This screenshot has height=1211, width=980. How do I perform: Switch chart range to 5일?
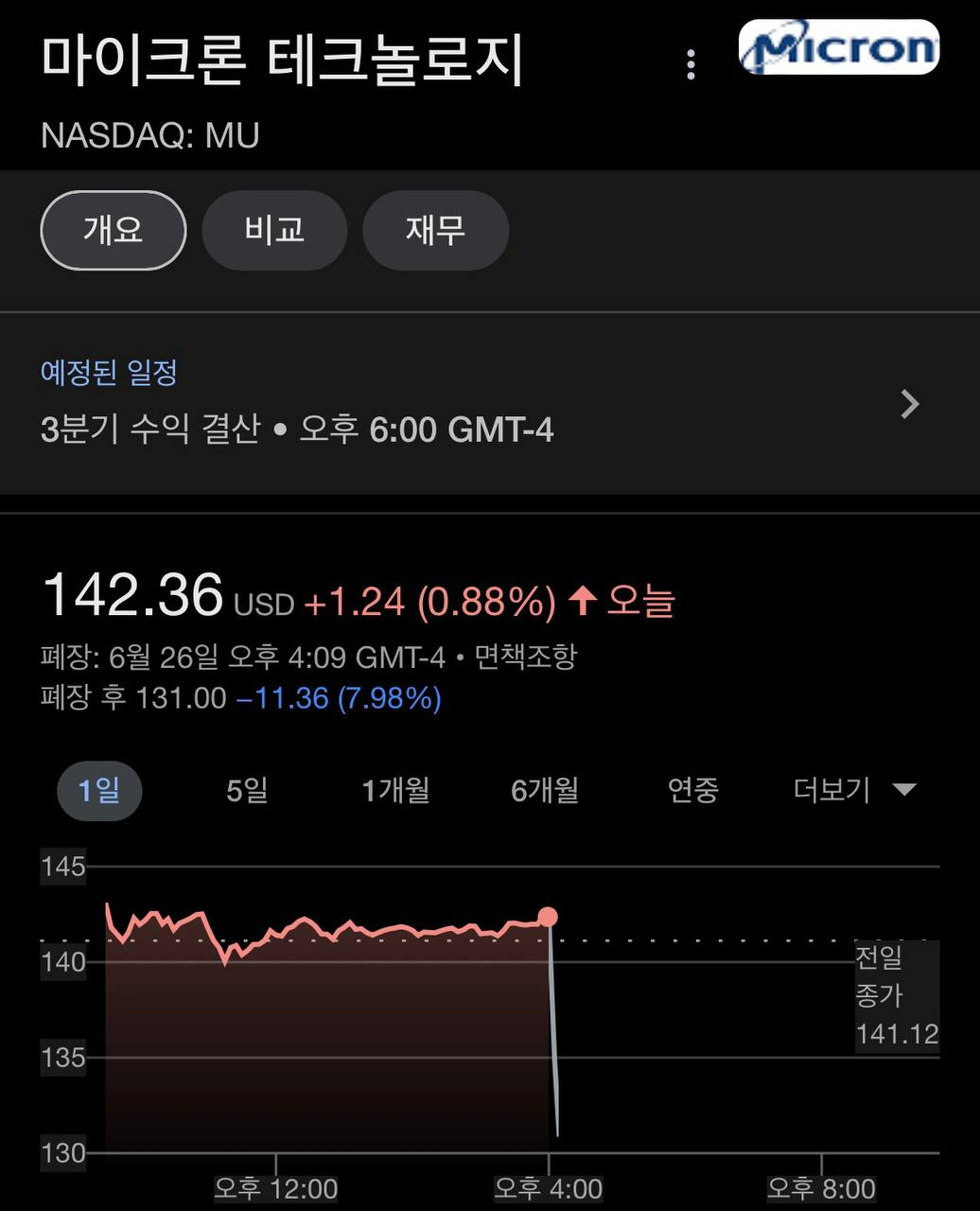(247, 790)
